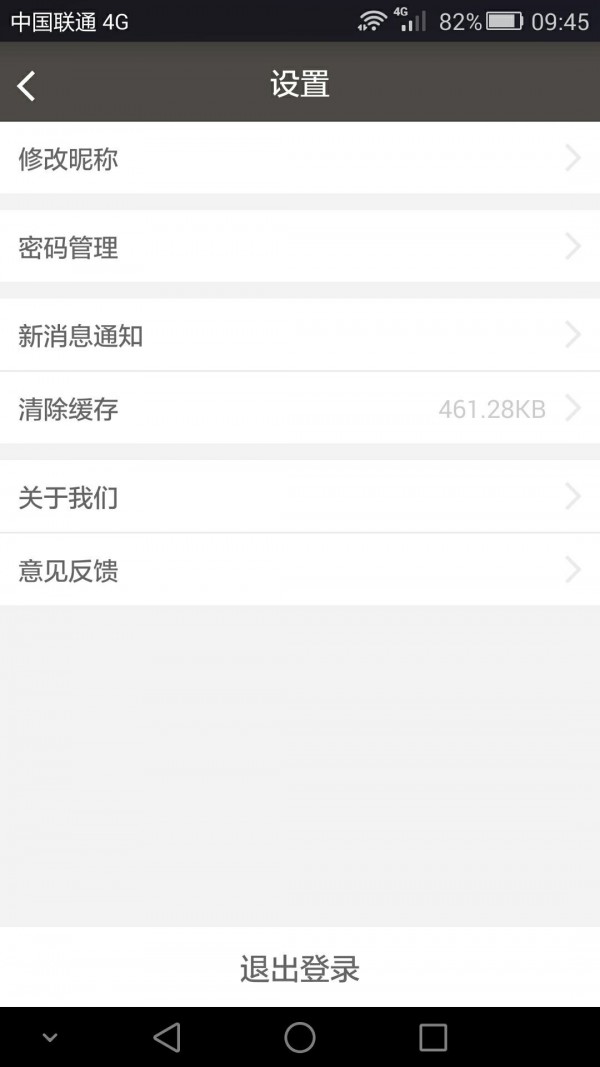Open 意见反馈 feedback

300,570
